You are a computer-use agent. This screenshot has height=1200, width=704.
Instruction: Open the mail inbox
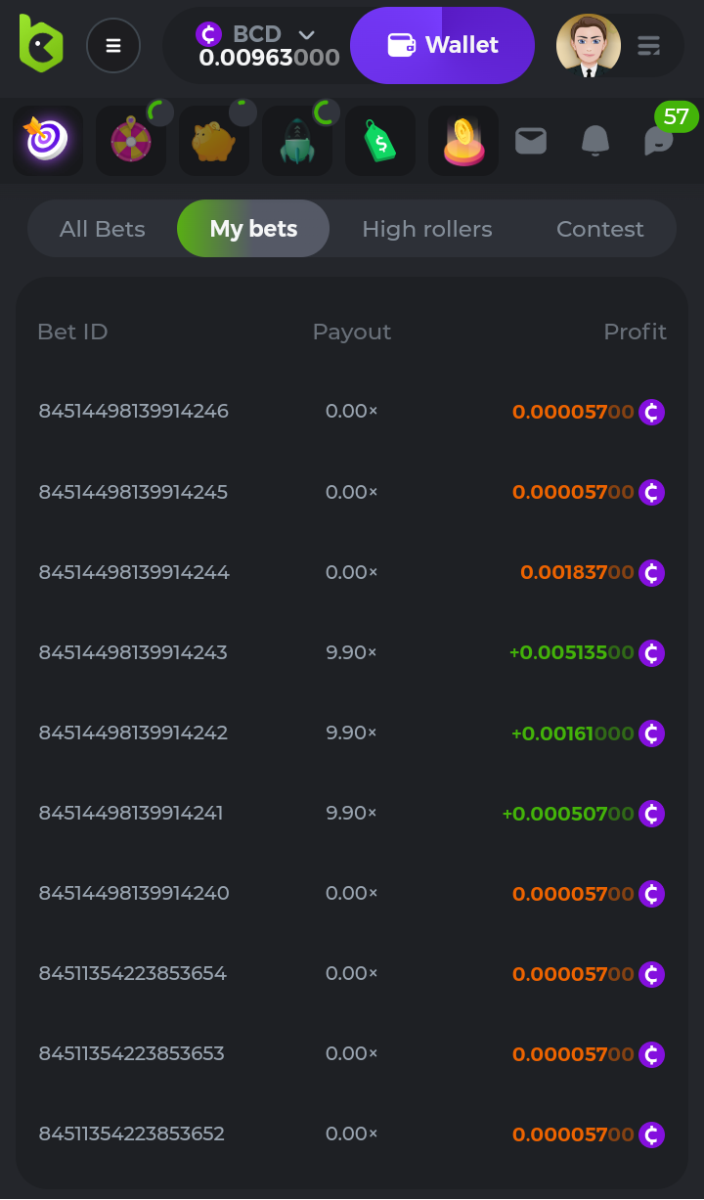tap(531, 141)
